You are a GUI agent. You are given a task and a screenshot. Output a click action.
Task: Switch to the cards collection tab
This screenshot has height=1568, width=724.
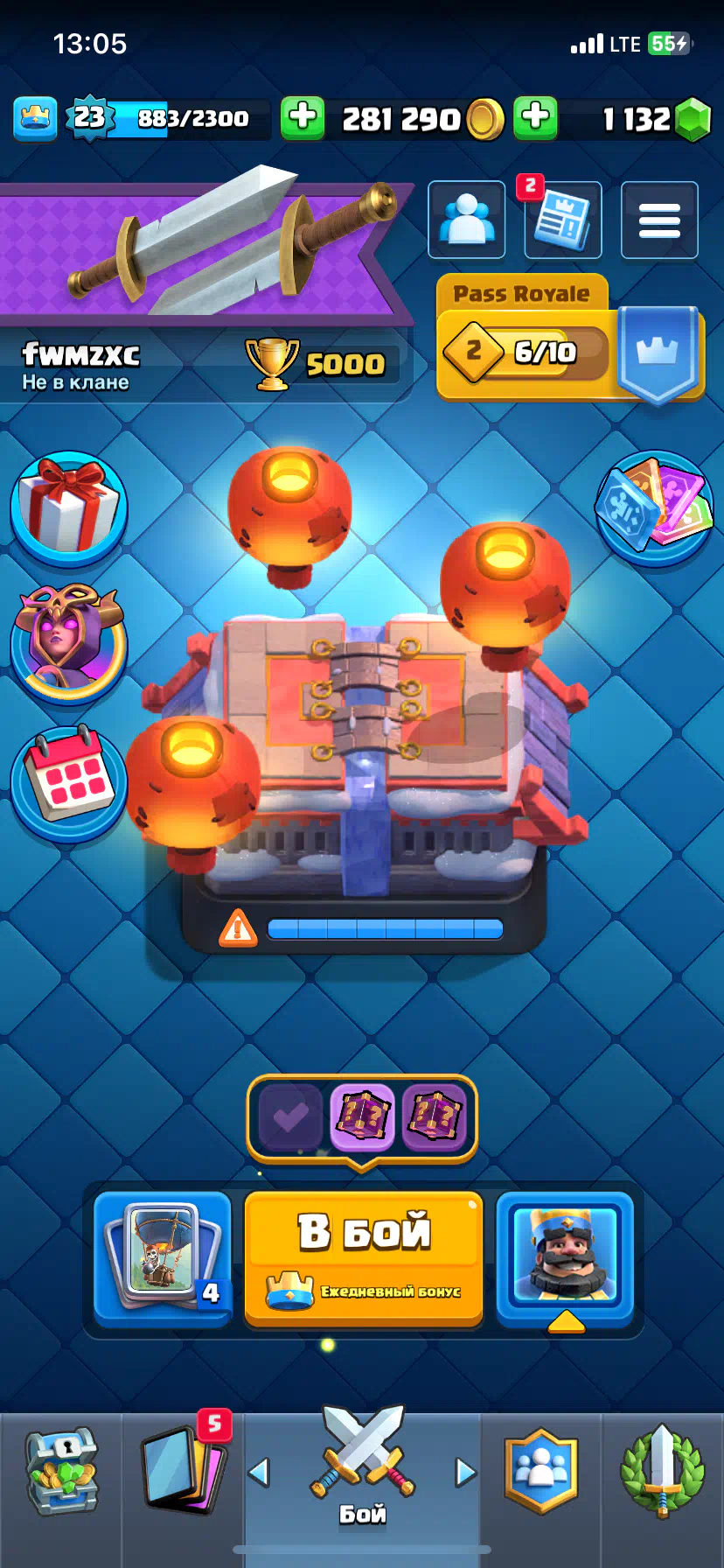tap(184, 1473)
